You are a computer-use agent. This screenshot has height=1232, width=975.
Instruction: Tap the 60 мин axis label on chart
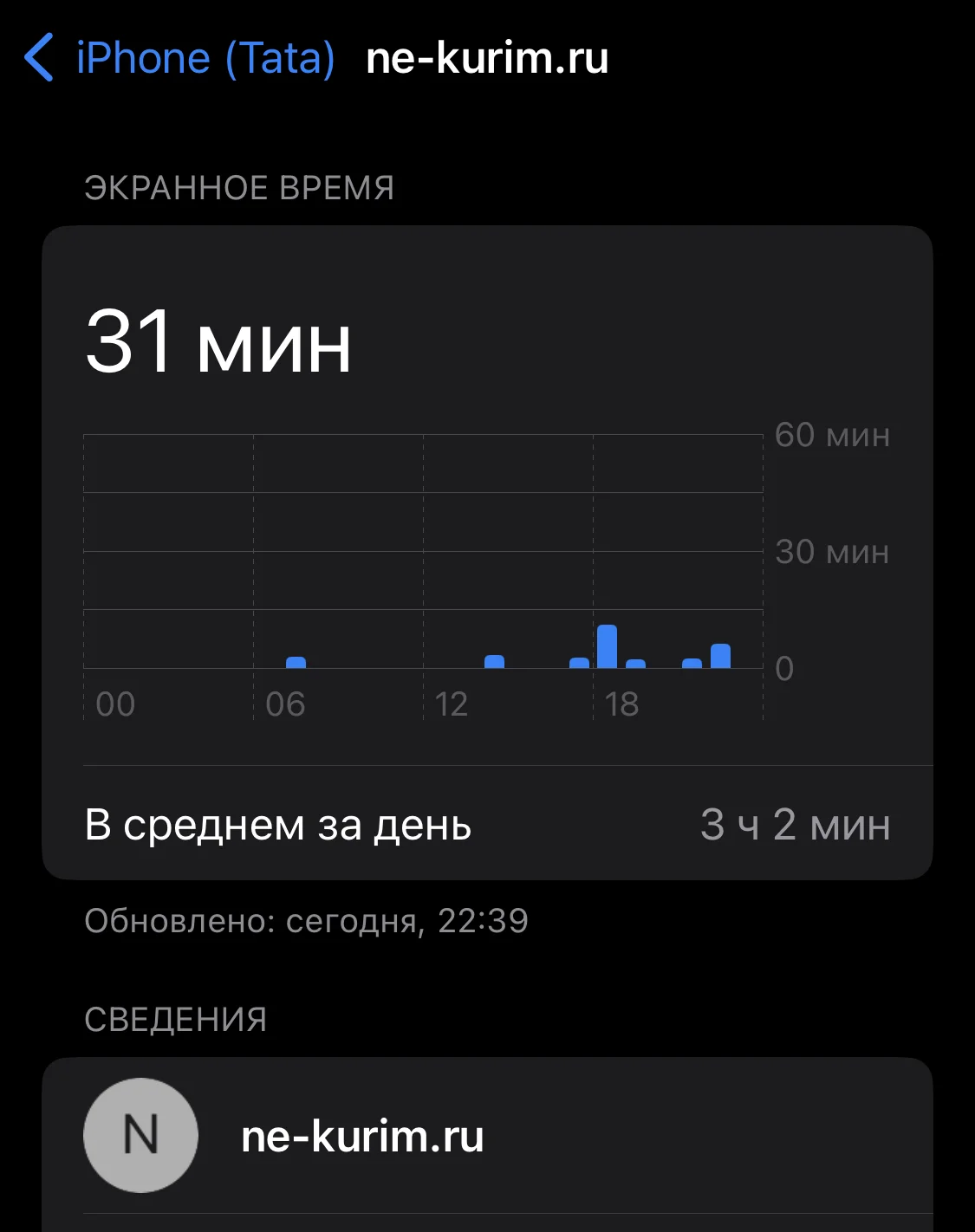pos(832,436)
